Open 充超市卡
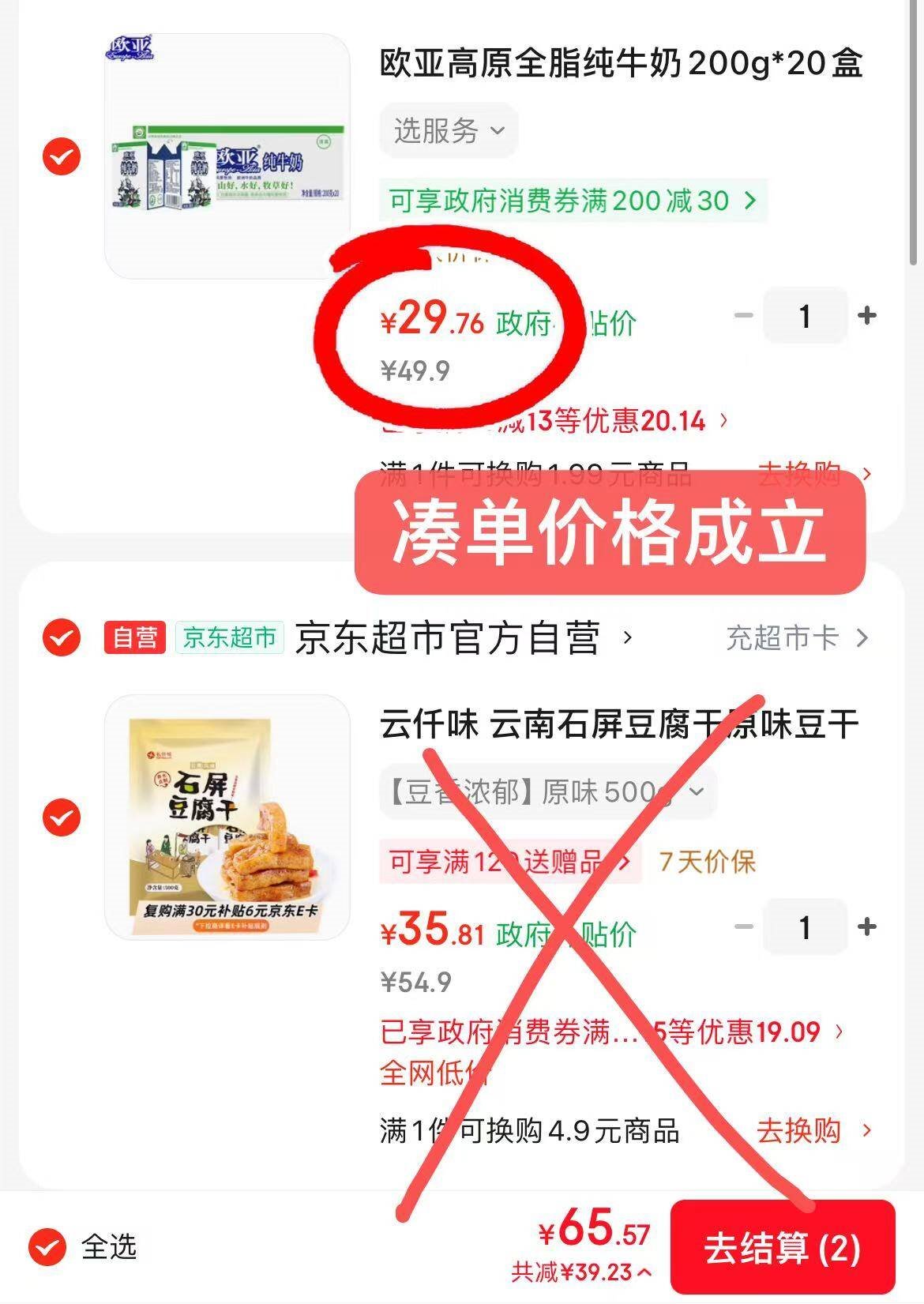Screen dimensions: 924x1304 coord(796,637)
